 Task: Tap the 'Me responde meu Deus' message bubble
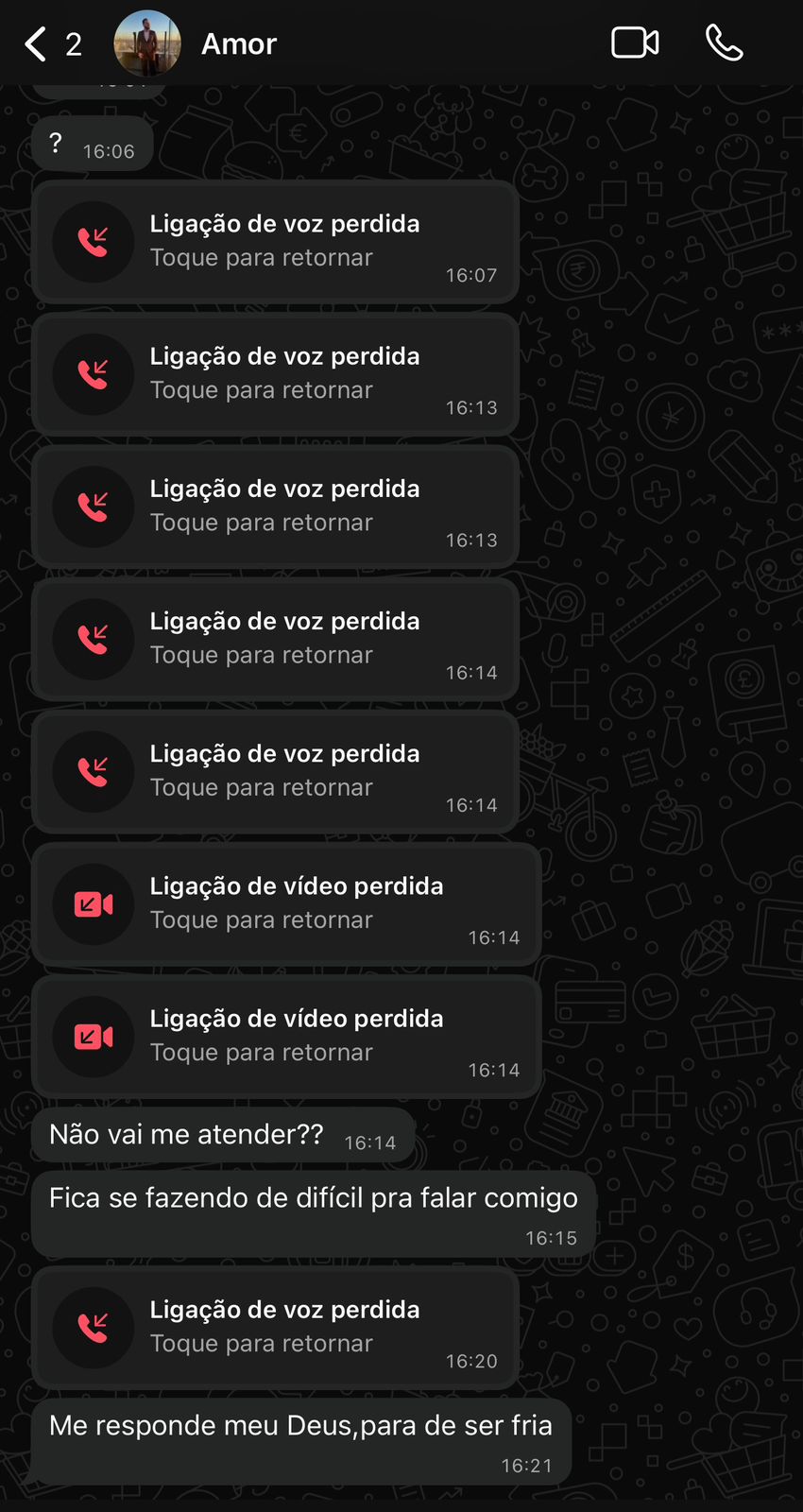point(302,1425)
